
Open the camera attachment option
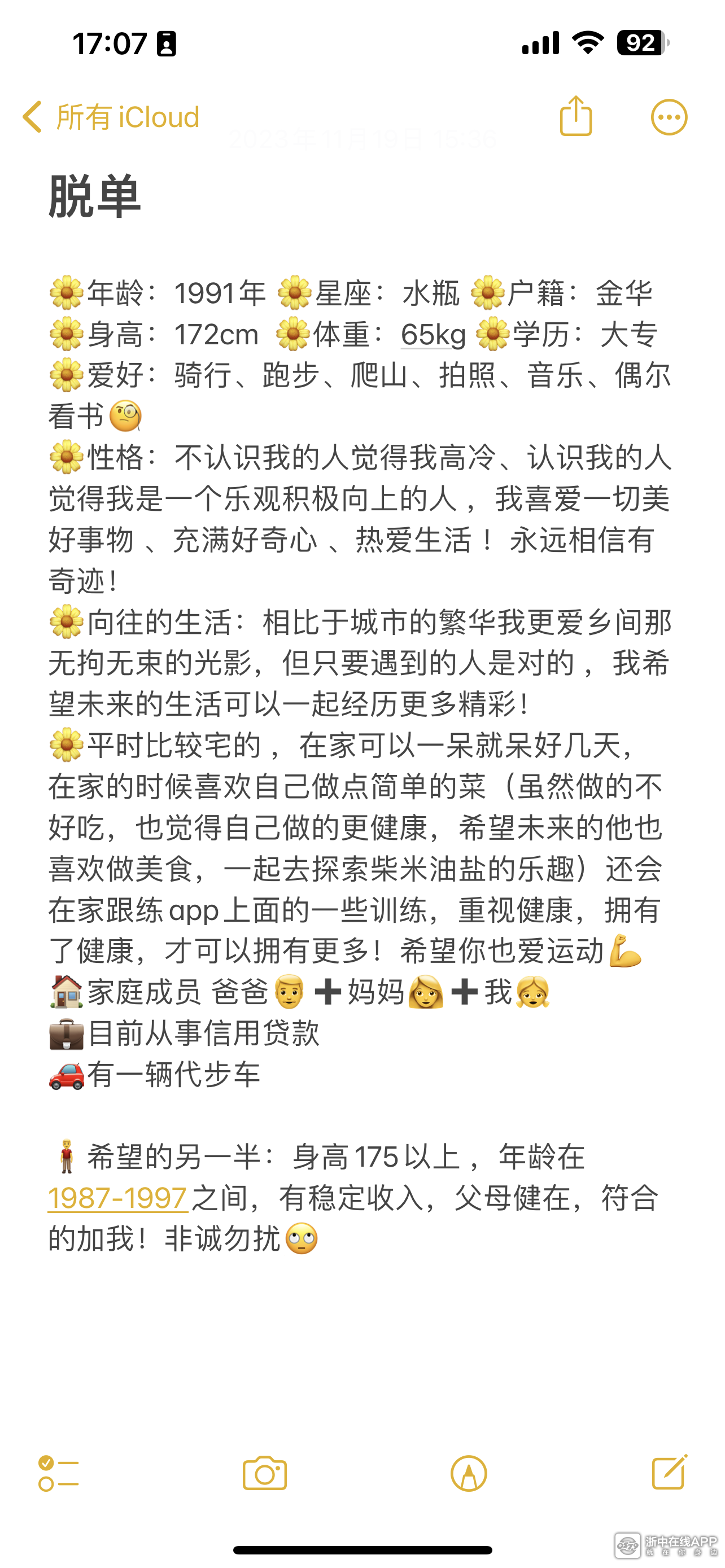click(x=264, y=1473)
